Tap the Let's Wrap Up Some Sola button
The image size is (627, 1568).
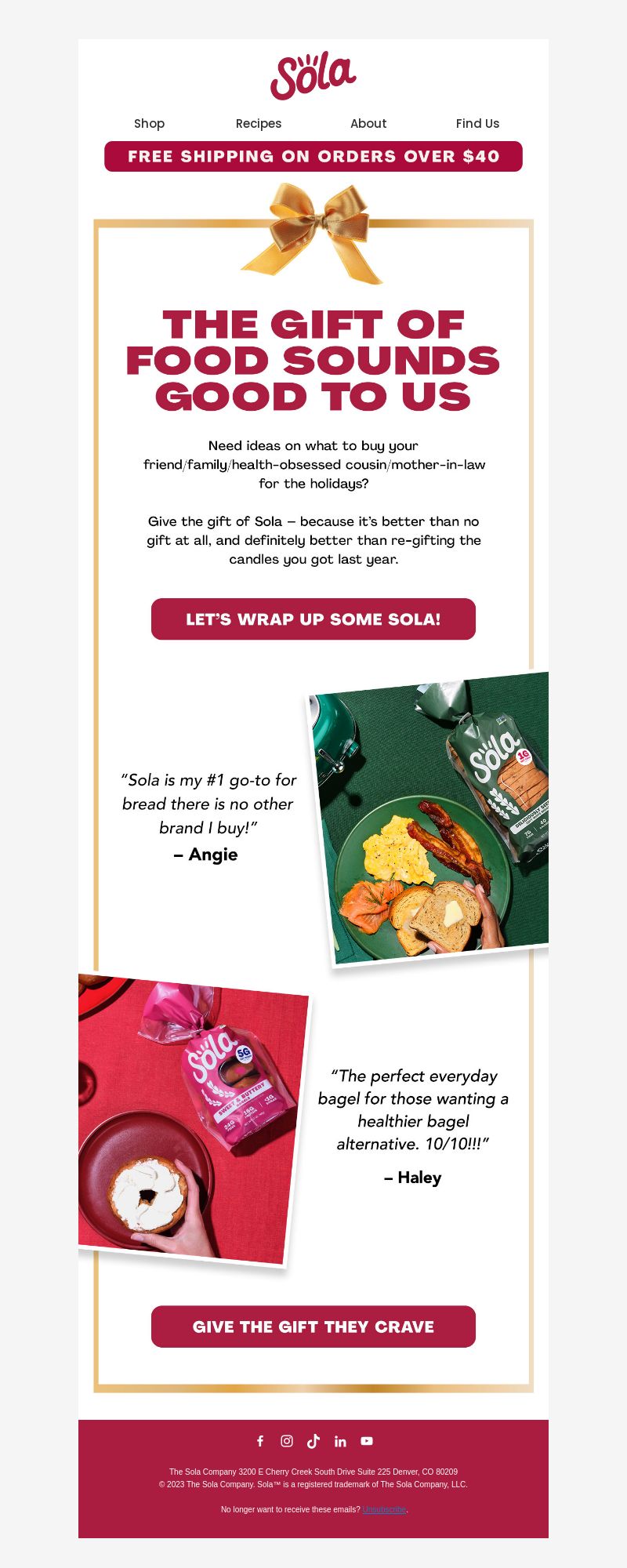click(x=313, y=619)
